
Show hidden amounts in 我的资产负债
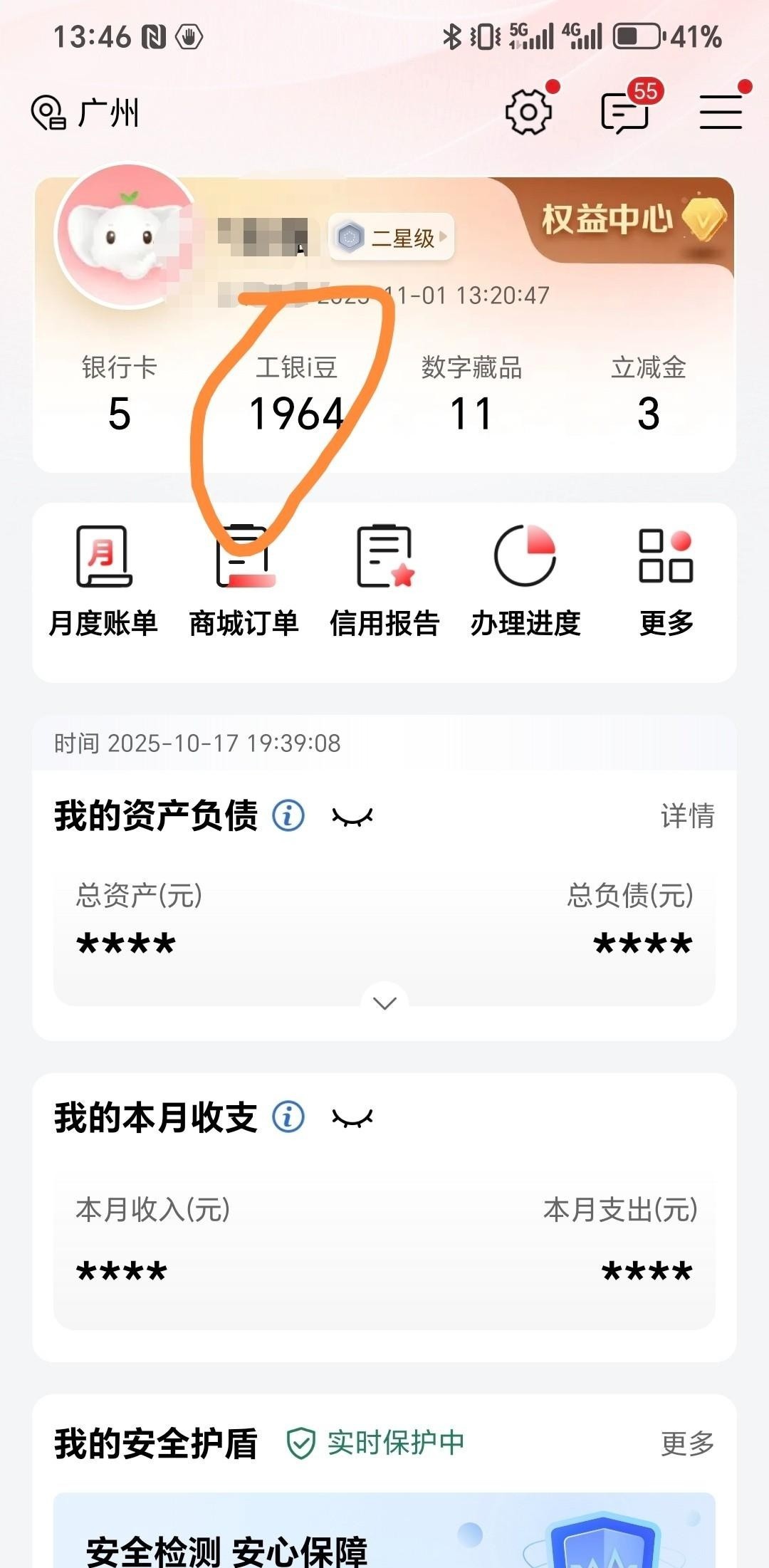[352, 817]
